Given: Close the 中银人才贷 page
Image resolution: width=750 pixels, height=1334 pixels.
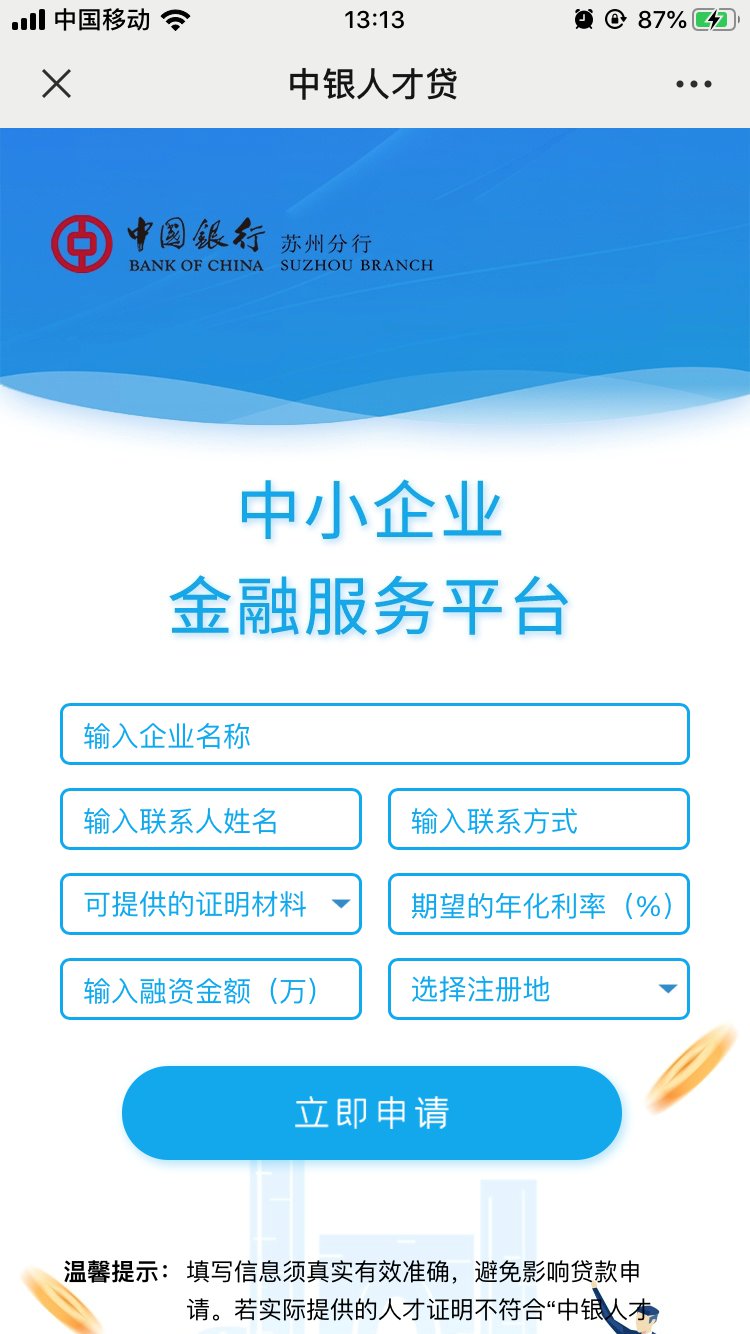Looking at the screenshot, I should click(57, 84).
